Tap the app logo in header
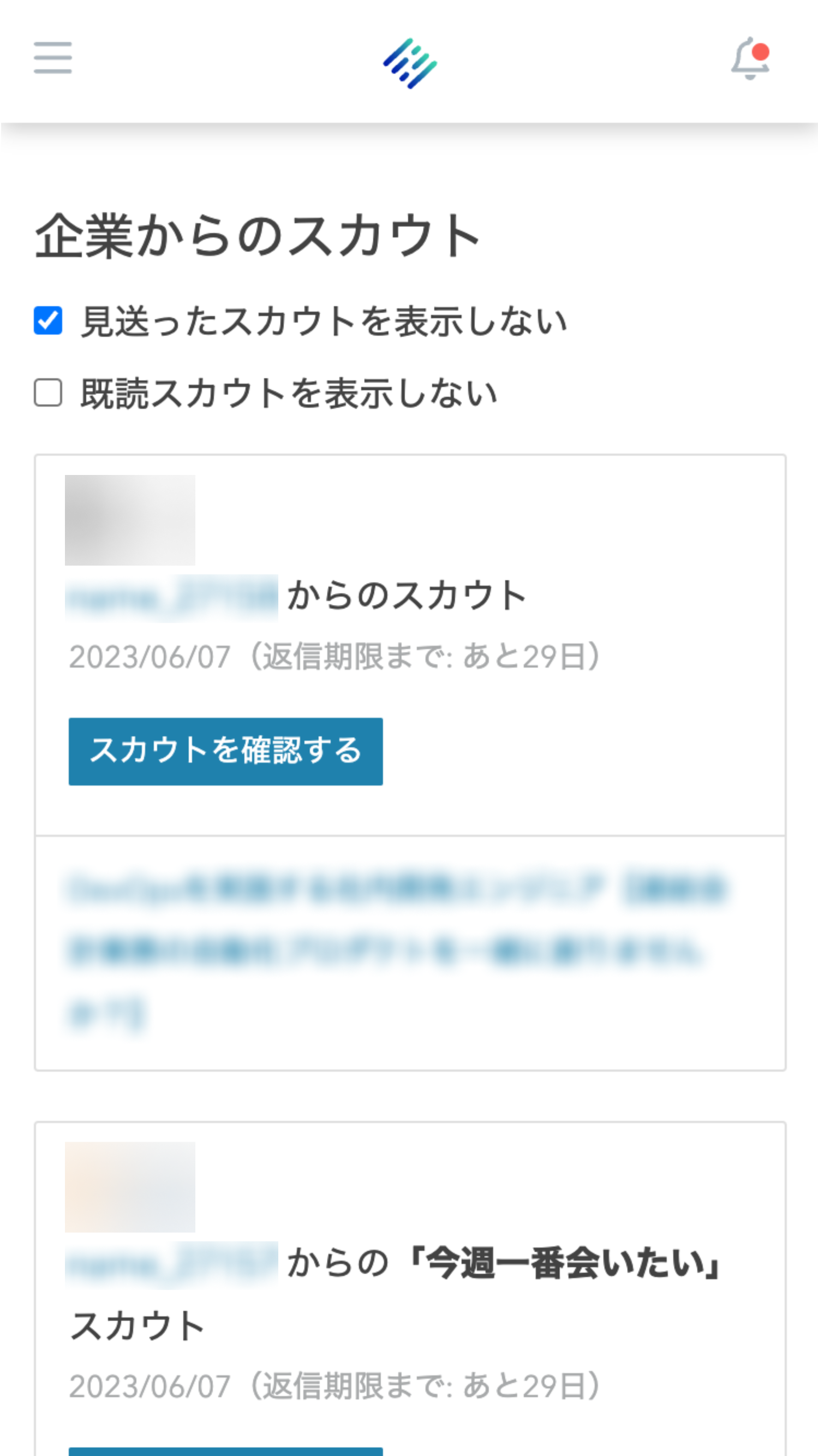Screen dimensions: 818x1456 point(410,63)
